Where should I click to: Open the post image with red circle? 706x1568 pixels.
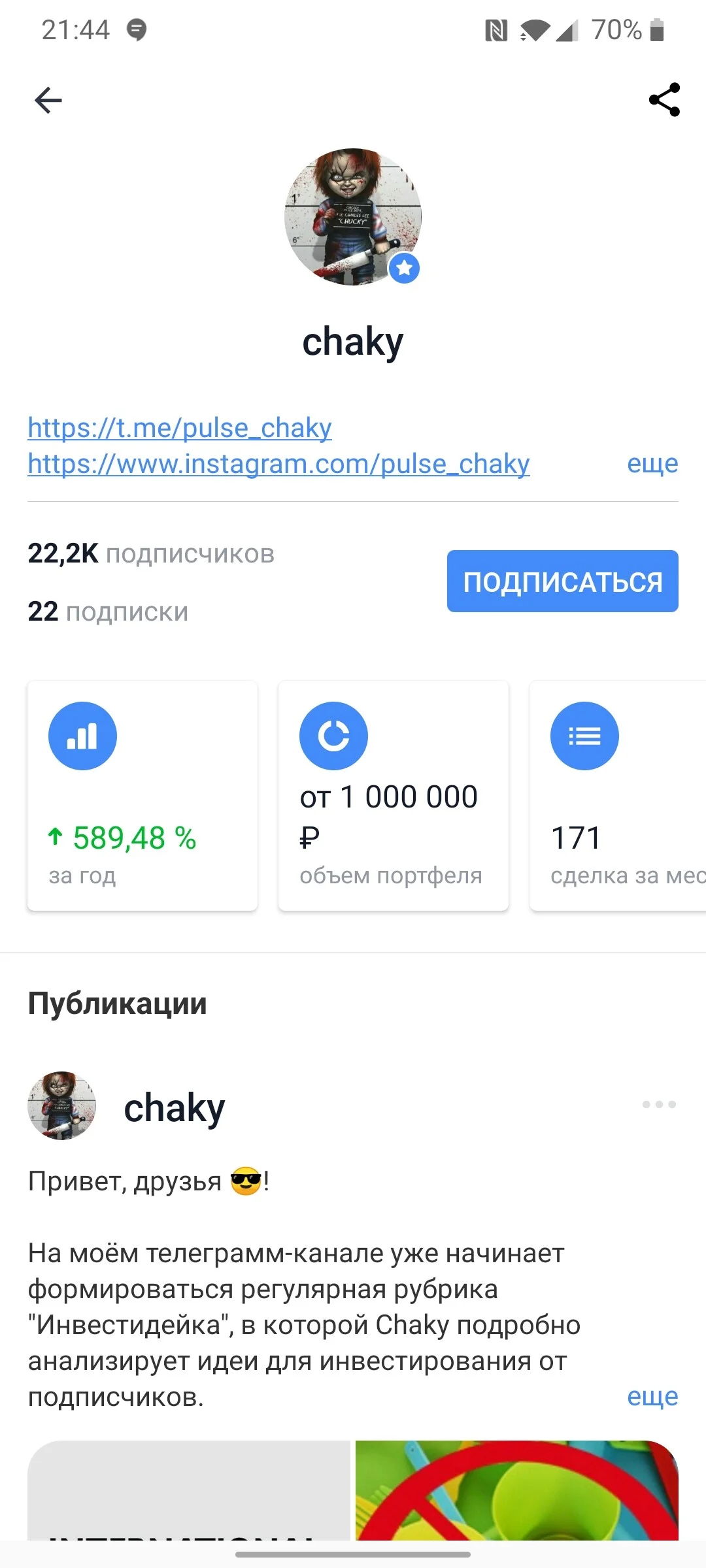tap(517, 1490)
